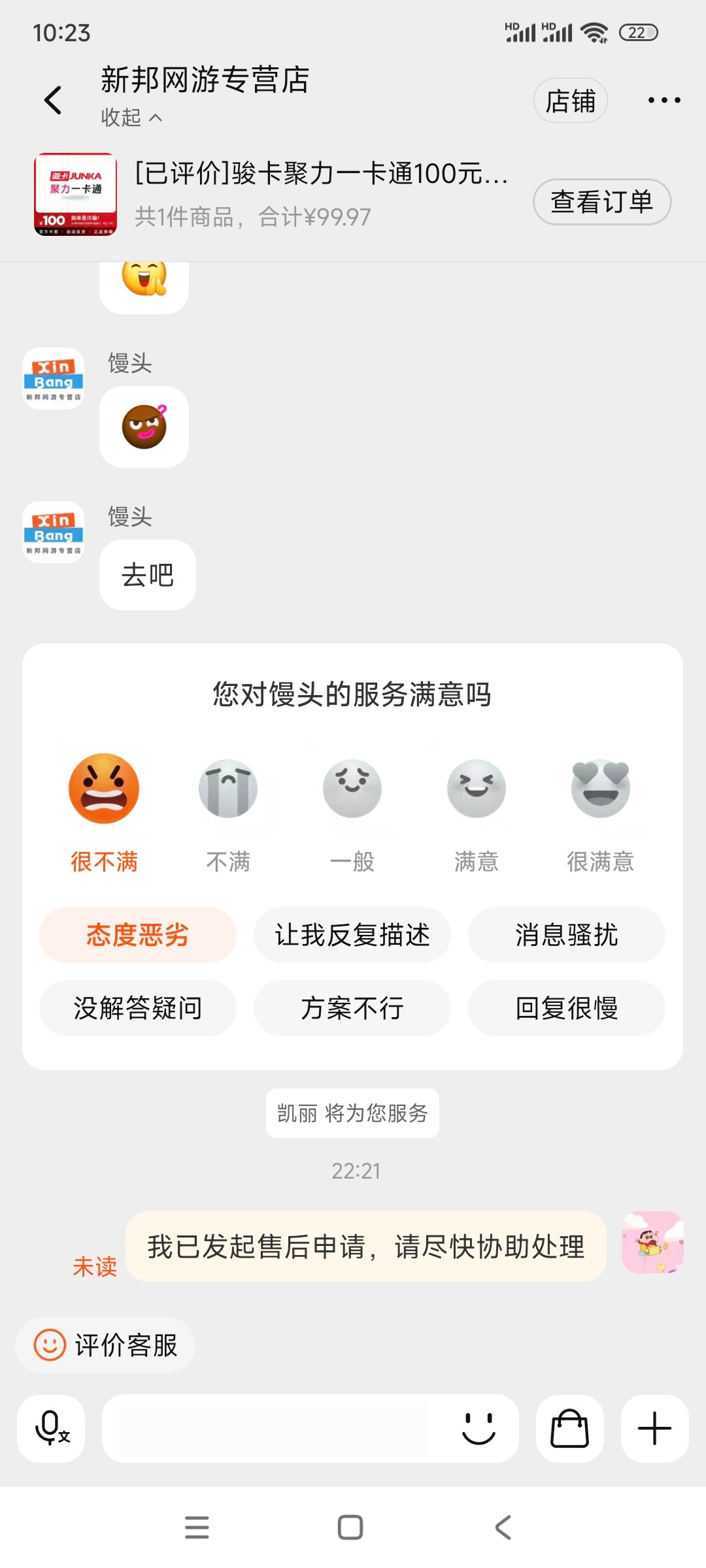Viewport: 706px width, 1568px height.
Task: Select the 消息骚扰 reason chip
Action: (x=566, y=935)
